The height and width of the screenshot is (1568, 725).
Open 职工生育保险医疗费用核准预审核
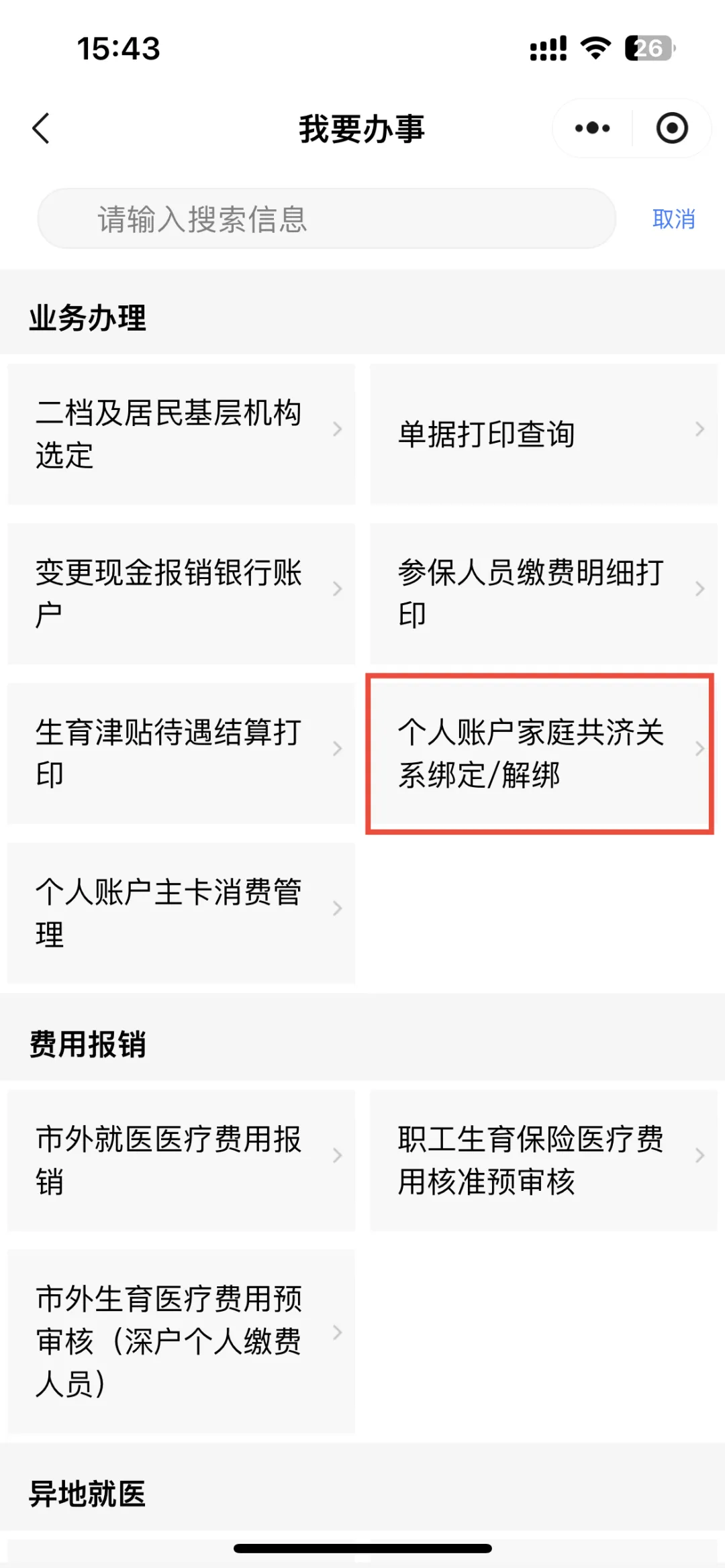coord(543,1160)
